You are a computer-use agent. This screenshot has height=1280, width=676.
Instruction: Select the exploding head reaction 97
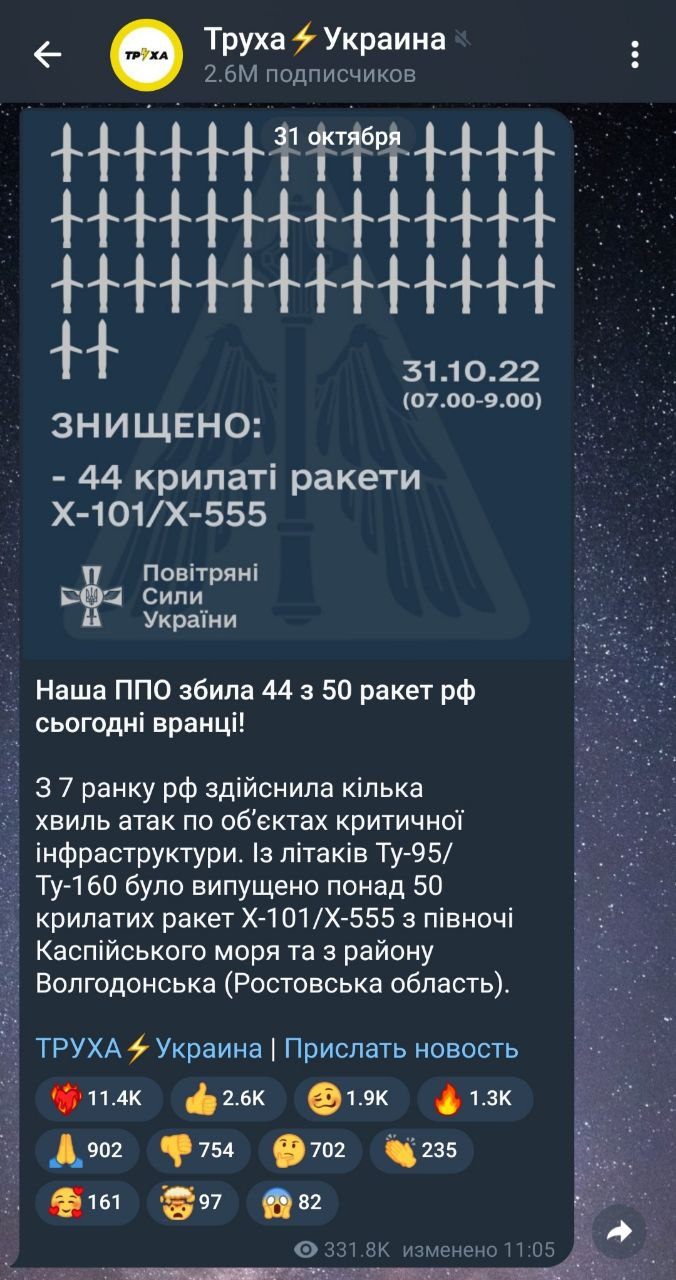[x=193, y=1202]
